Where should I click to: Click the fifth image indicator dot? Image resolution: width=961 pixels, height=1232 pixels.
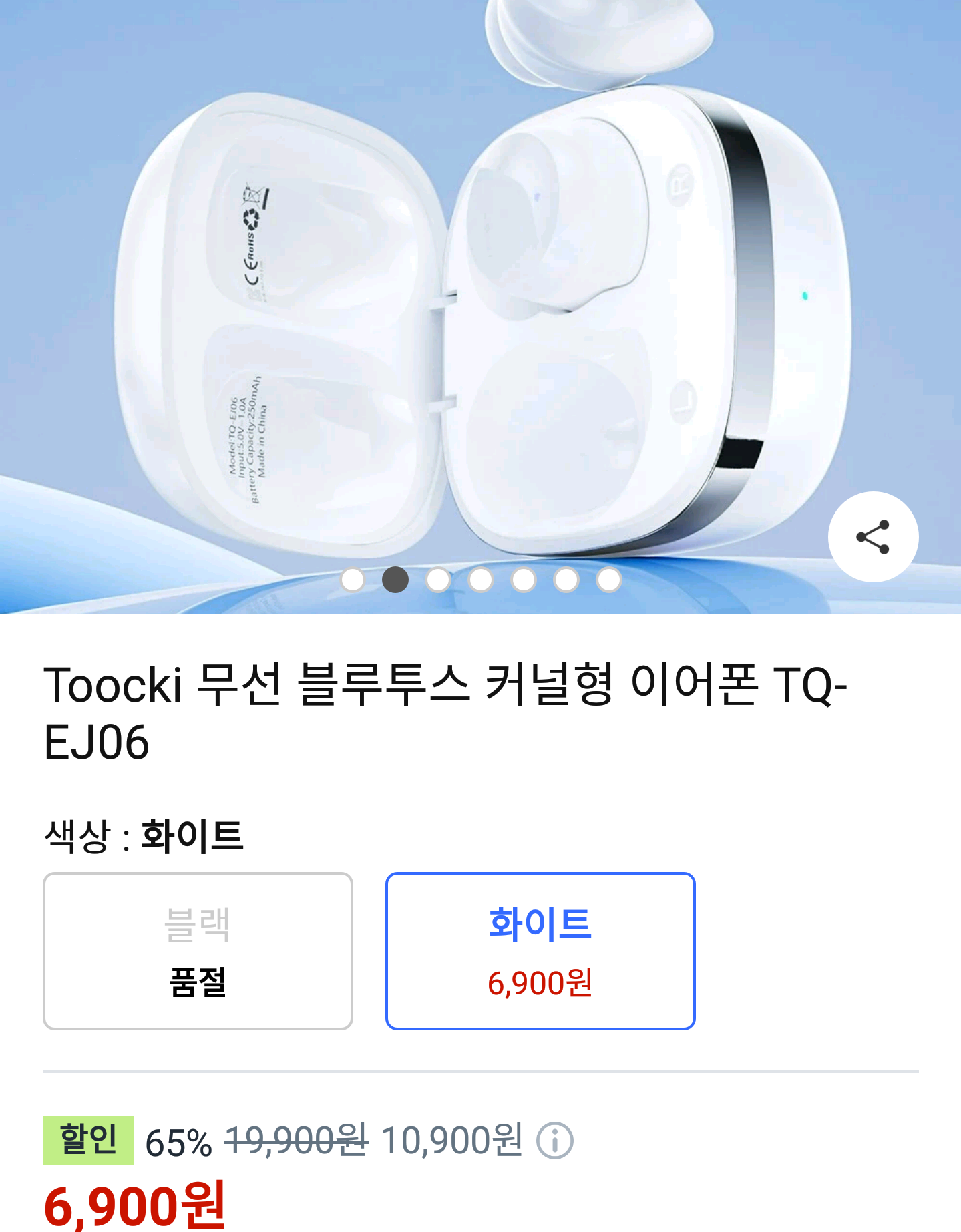522,581
